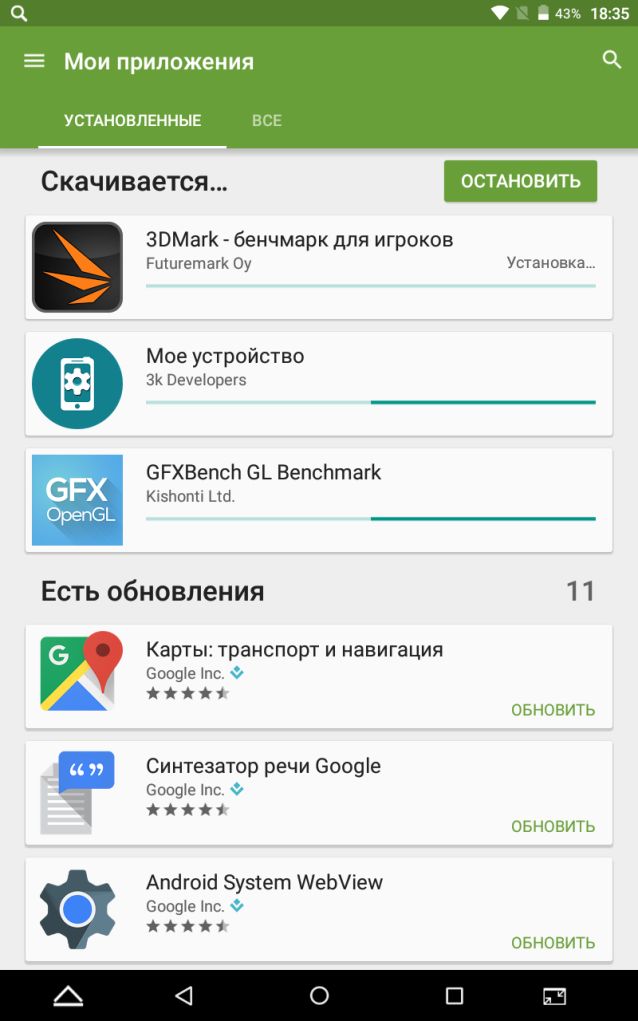Select the УСТАНОВЛЕННЫЕ tab

(x=132, y=120)
